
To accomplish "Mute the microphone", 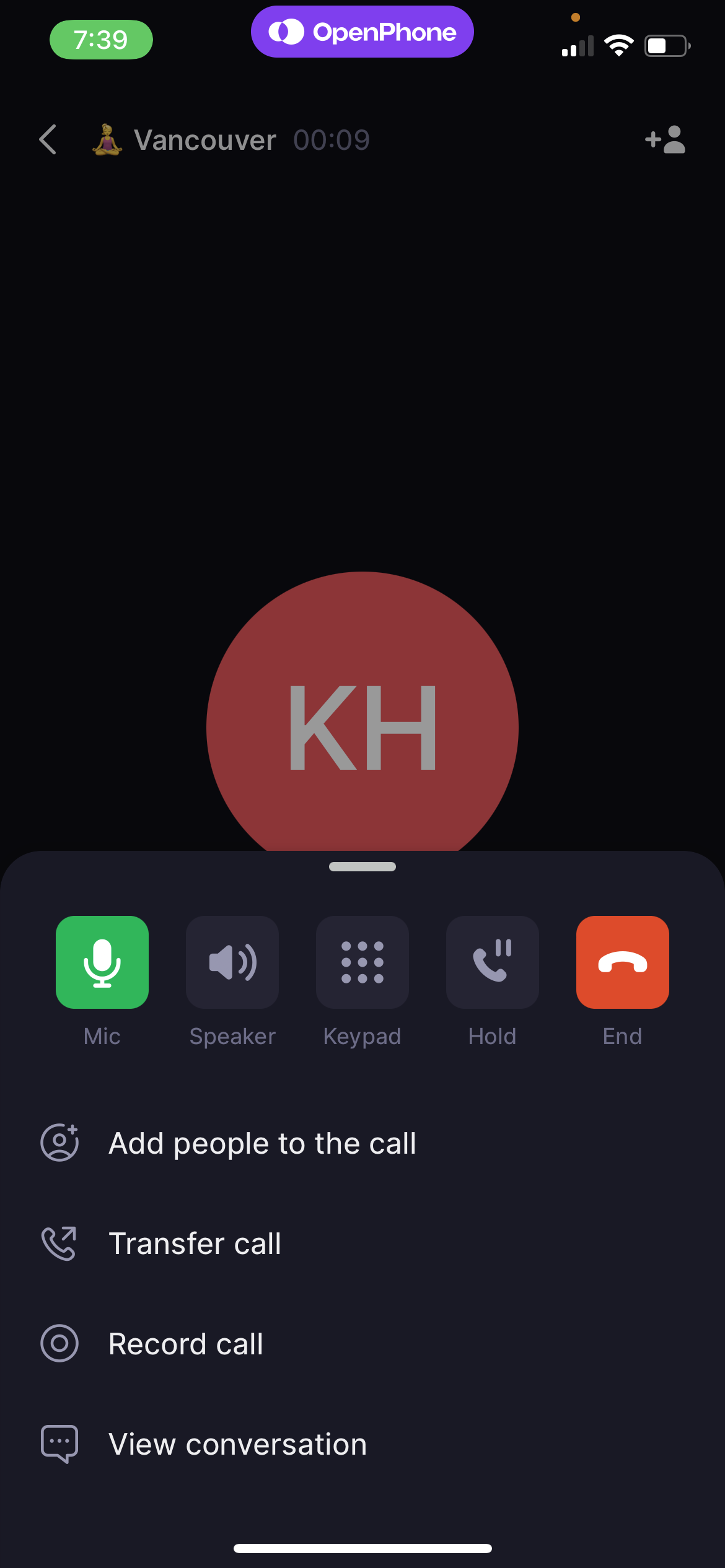I will coord(102,962).
